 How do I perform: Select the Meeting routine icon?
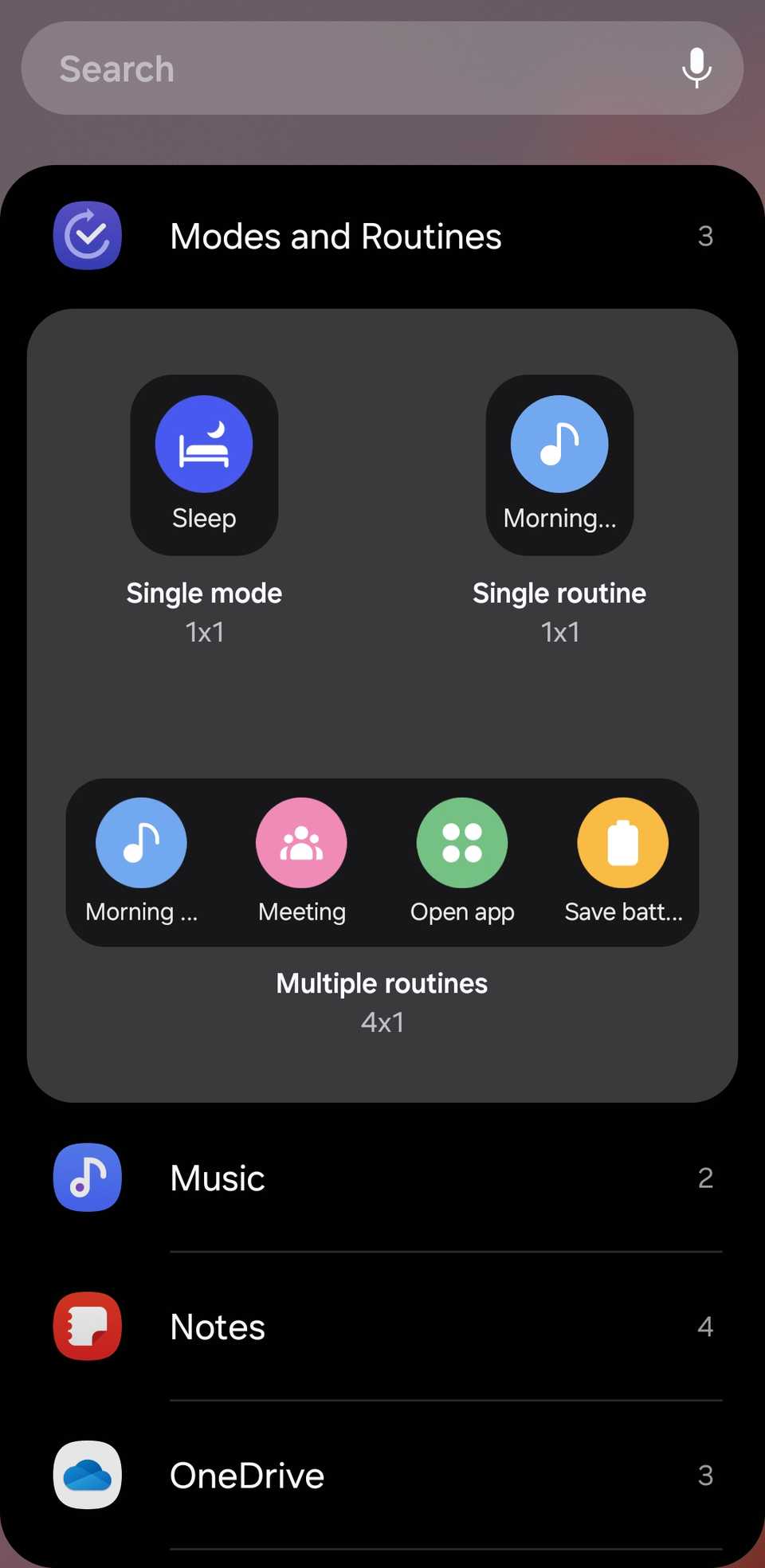(301, 842)
